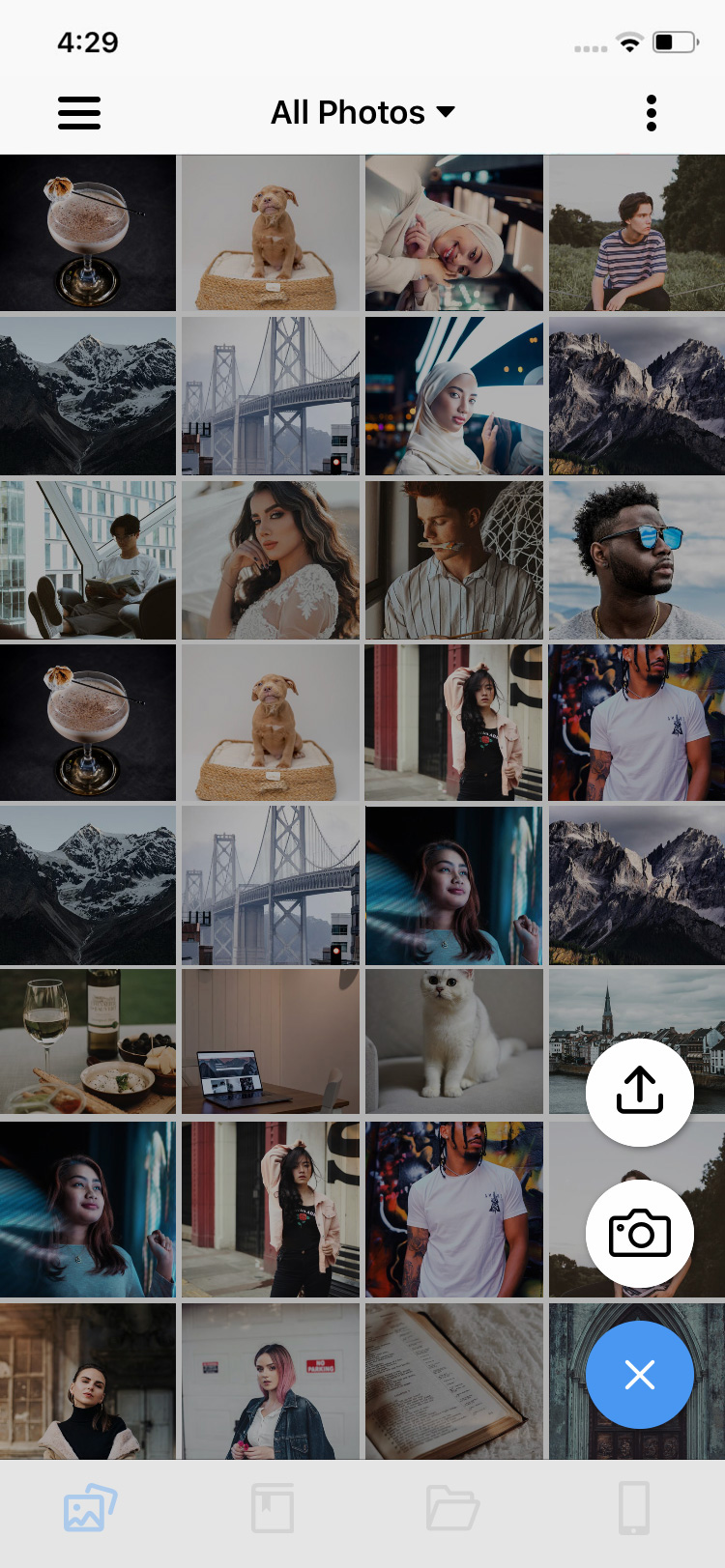Viewport: 725px width, 1568px height.
Task: Open the white cat photo
Action: (453, 1041)
